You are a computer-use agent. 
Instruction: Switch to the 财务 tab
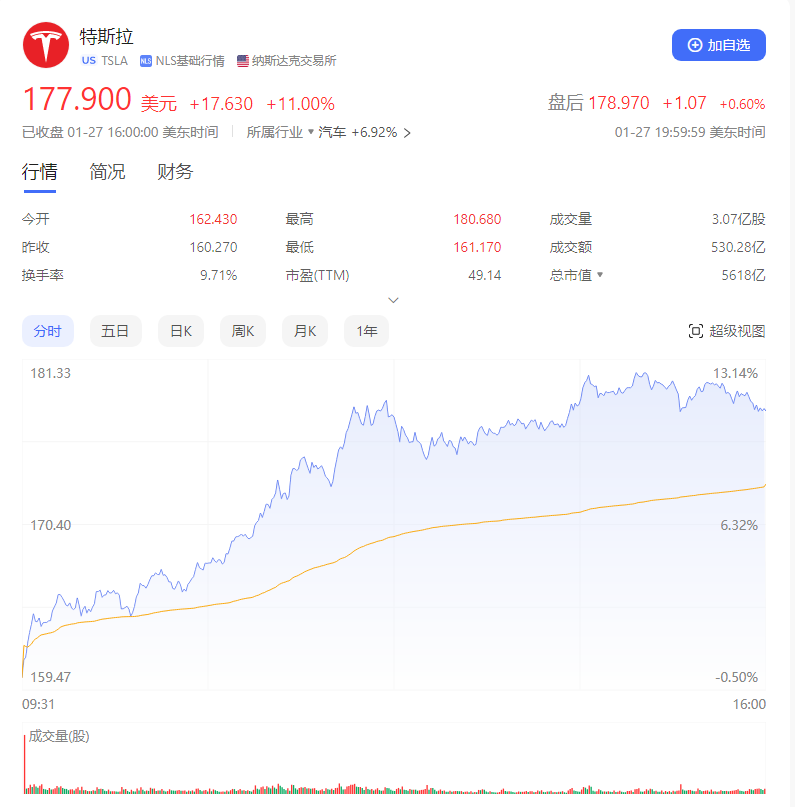click(175, 172)
